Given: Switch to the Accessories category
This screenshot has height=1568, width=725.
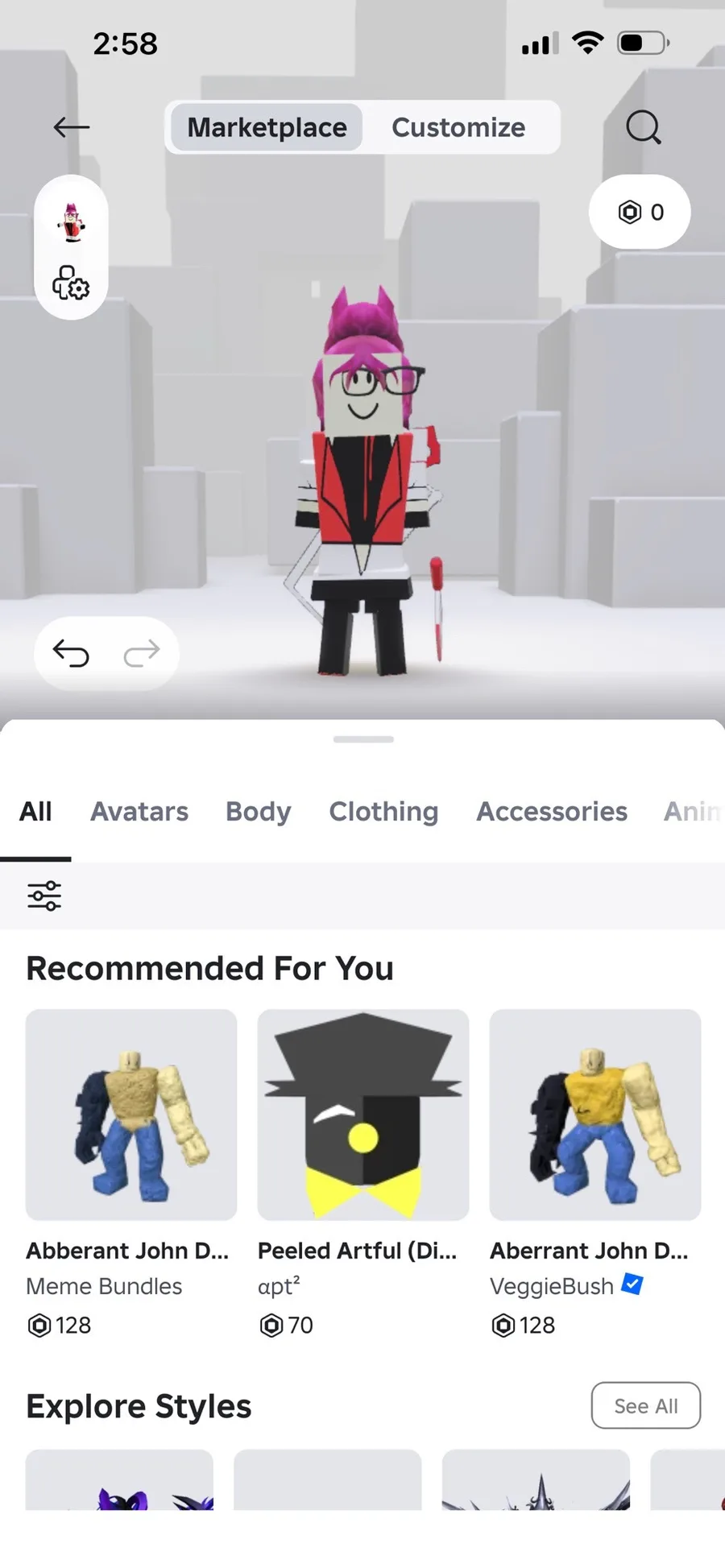Looking at the screenshot, I should (552, 811).
